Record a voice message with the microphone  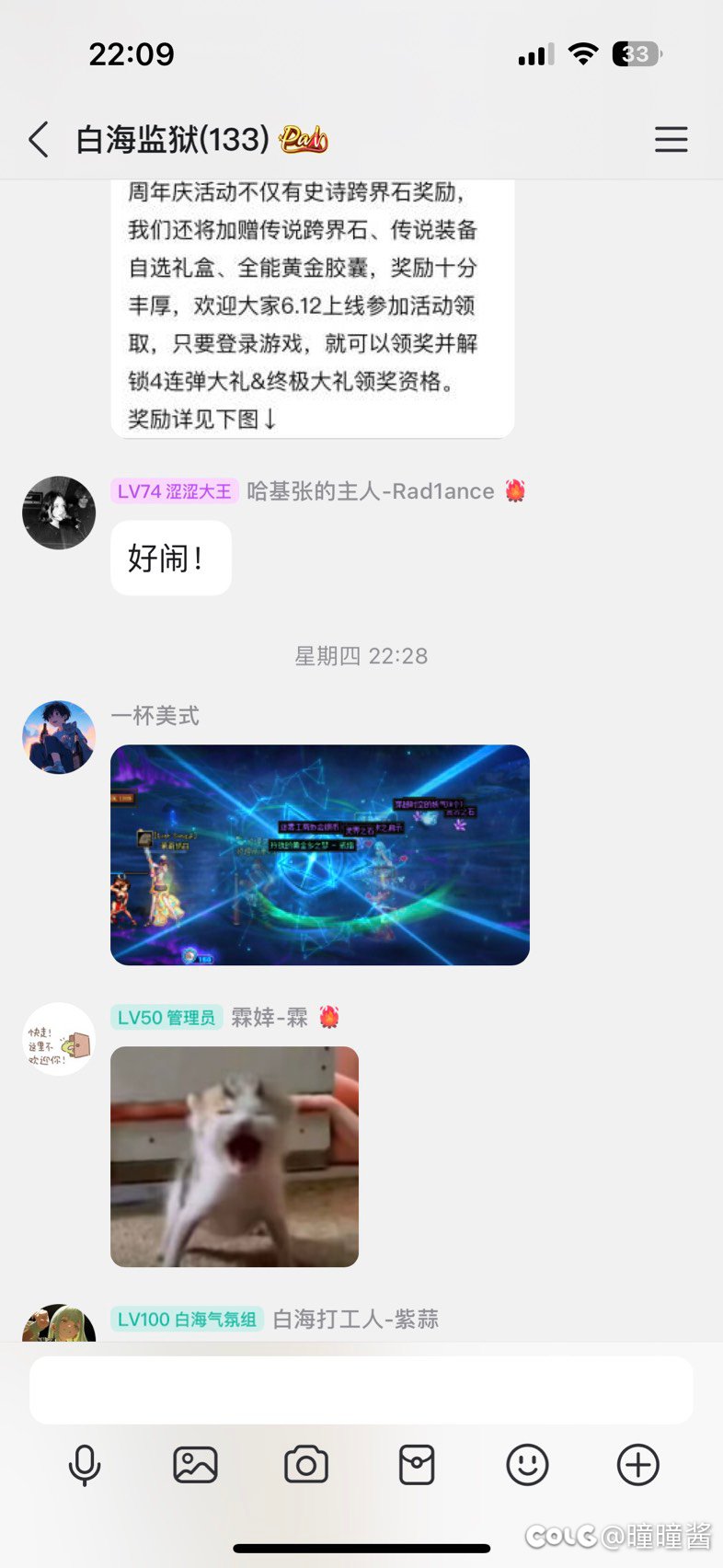tap(85, 1465)
